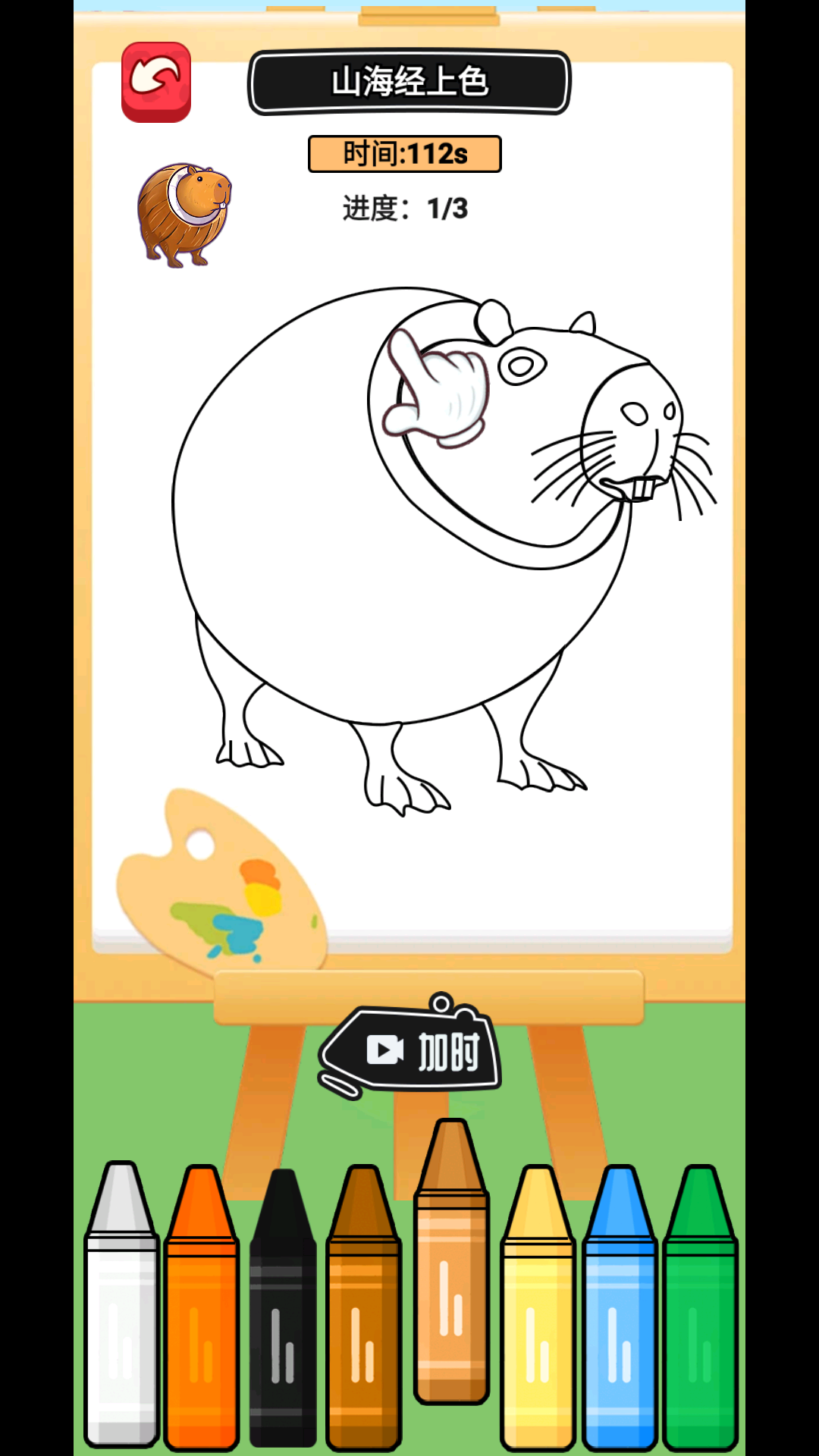Choose the black crayon
The width and height of the screenshot is (819, 1456).
(283, 1312)
